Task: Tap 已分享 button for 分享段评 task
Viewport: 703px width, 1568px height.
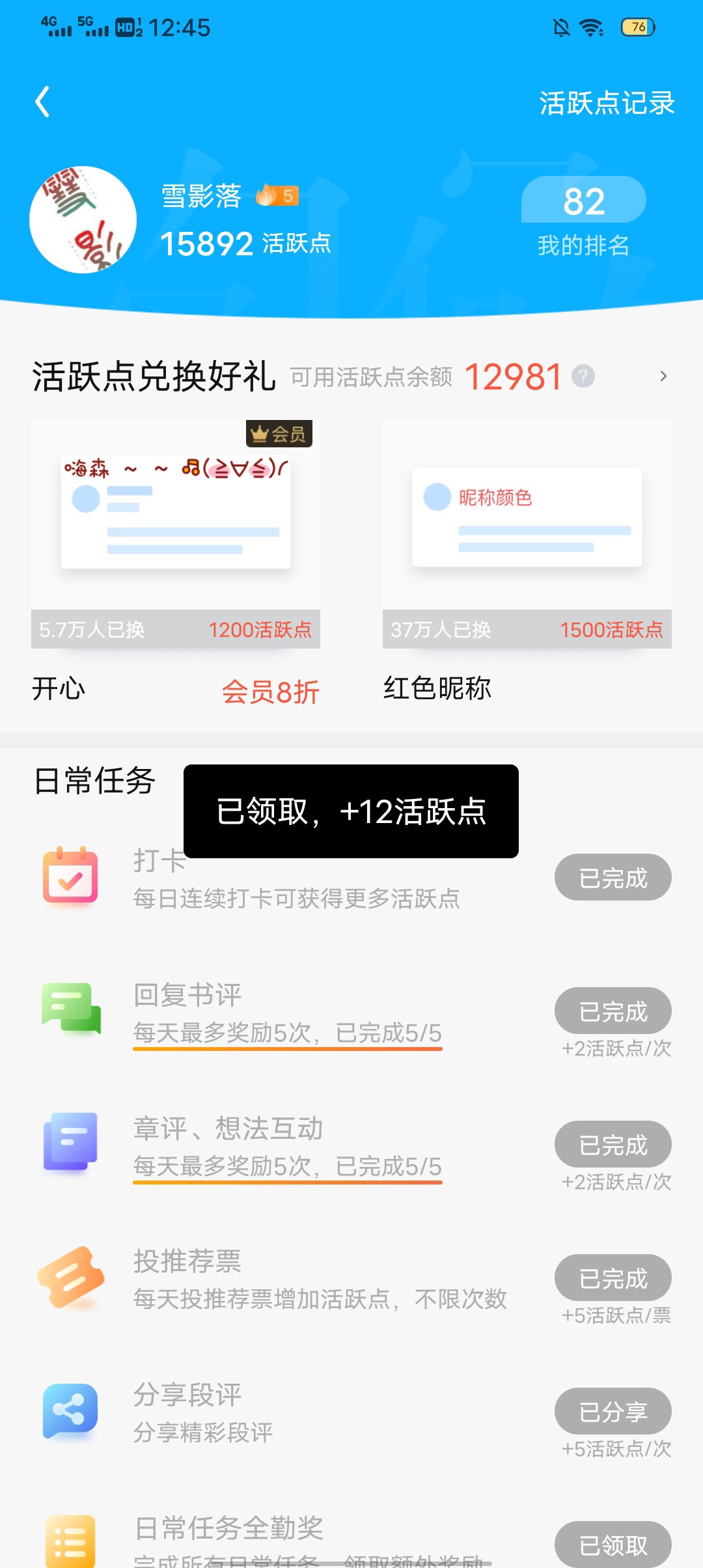Action: click(x=613, y=1411)
